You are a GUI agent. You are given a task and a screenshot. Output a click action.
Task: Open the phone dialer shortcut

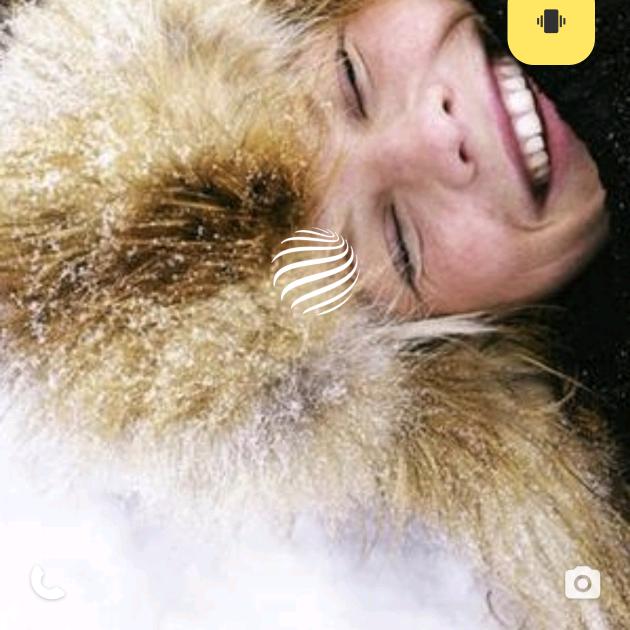tap(46, 582)
